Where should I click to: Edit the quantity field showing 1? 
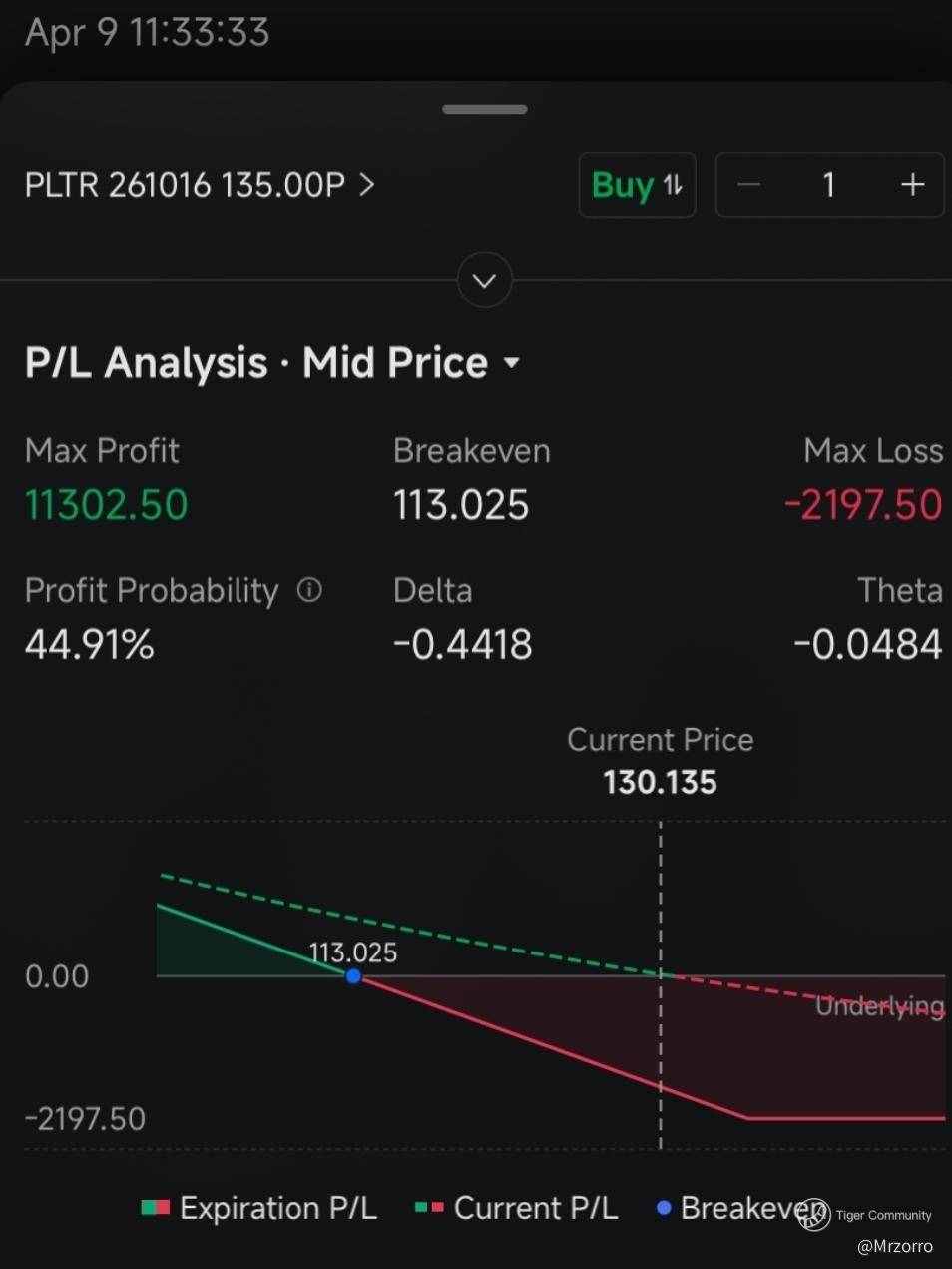tap(828, 185)
